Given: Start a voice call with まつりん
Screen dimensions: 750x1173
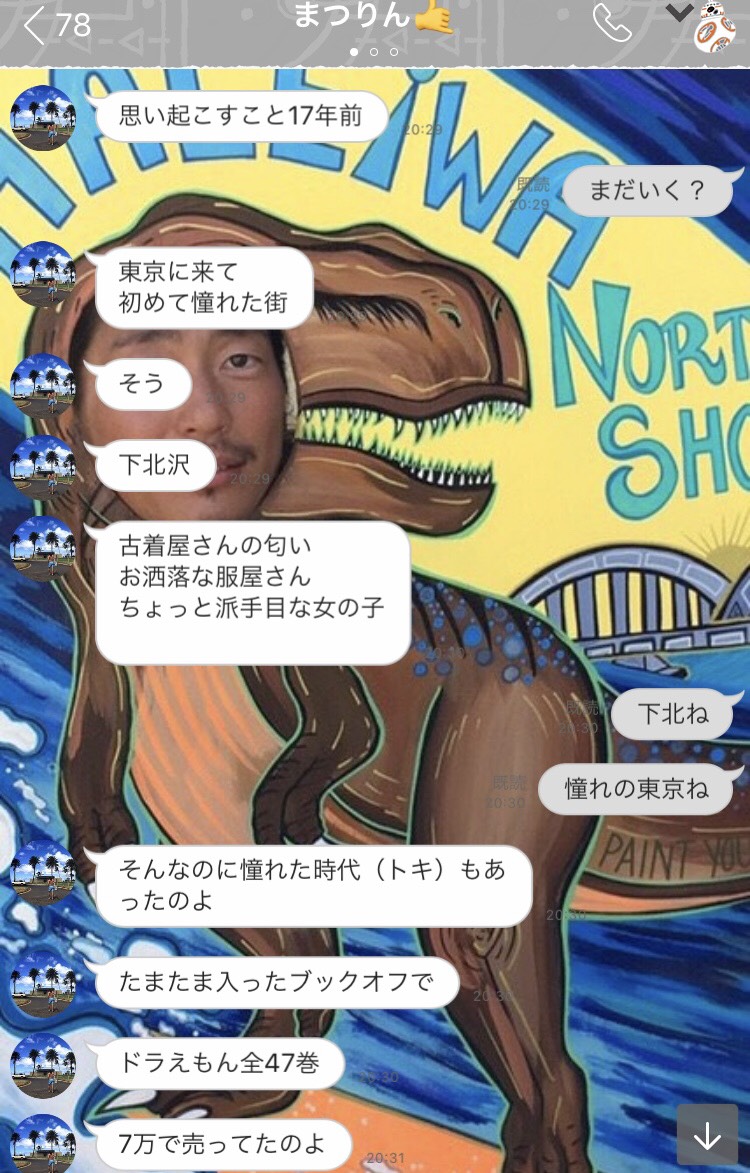Looking at the screenshot, I should point(611,24).
